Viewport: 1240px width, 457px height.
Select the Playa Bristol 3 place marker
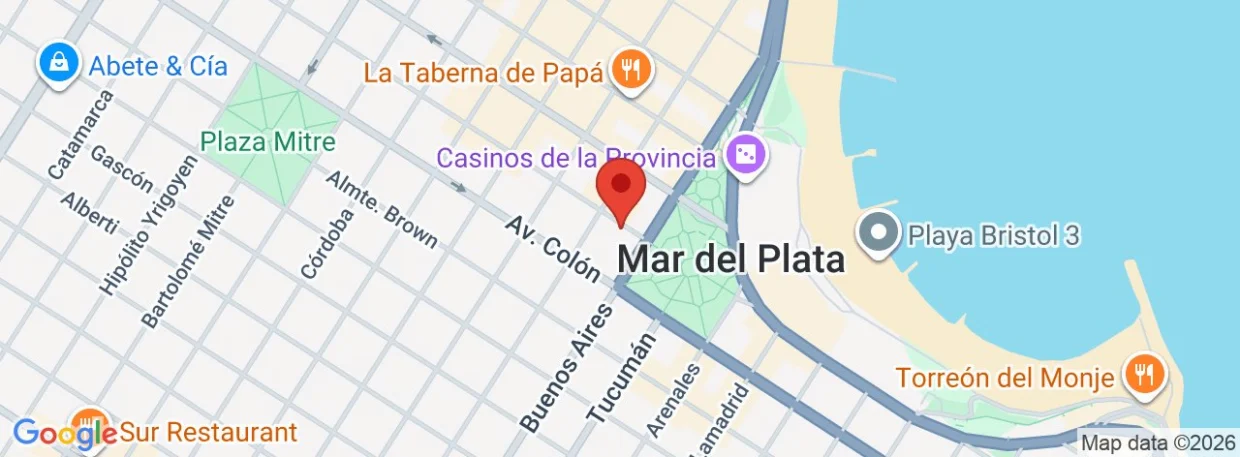coord(881,236)
